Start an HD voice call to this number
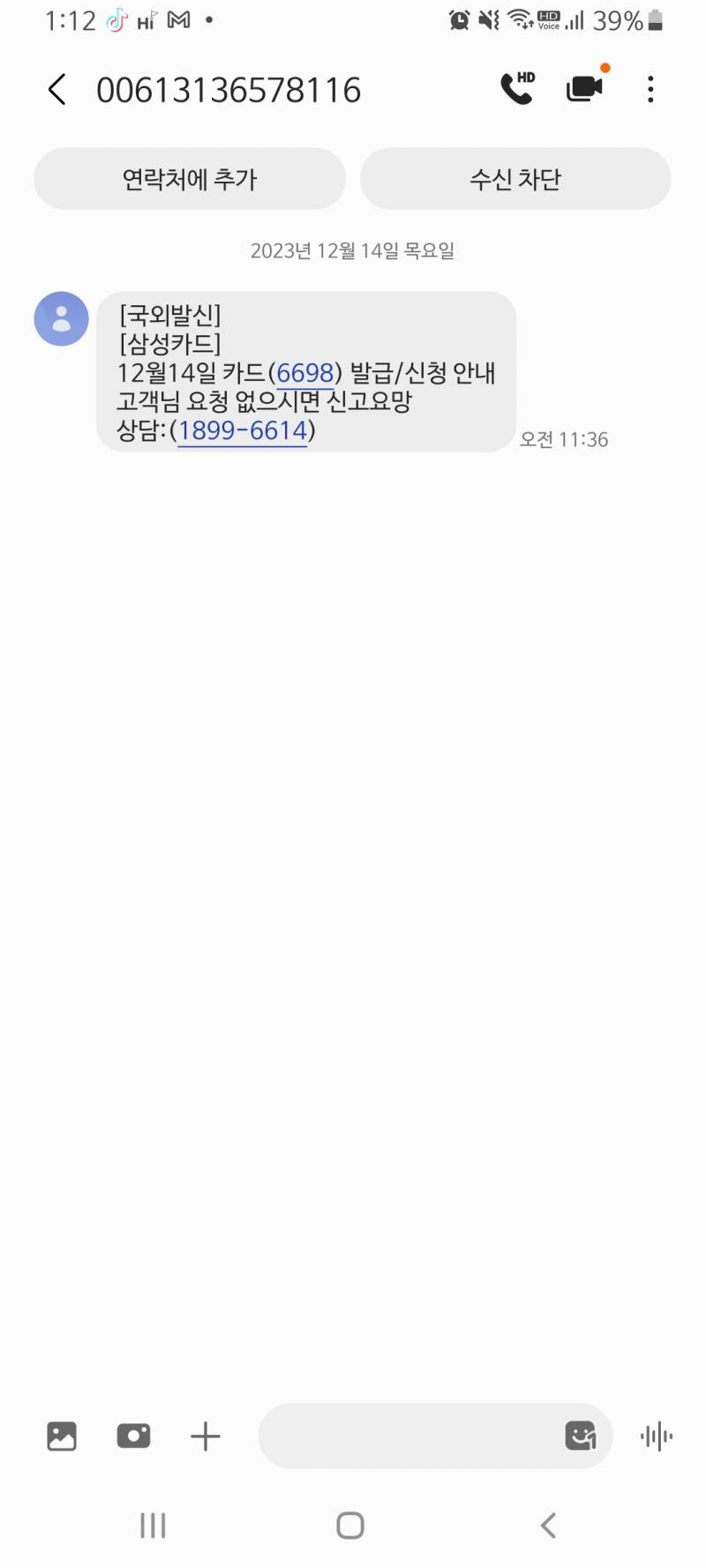 pyautogui.click(x=517, y=88)
